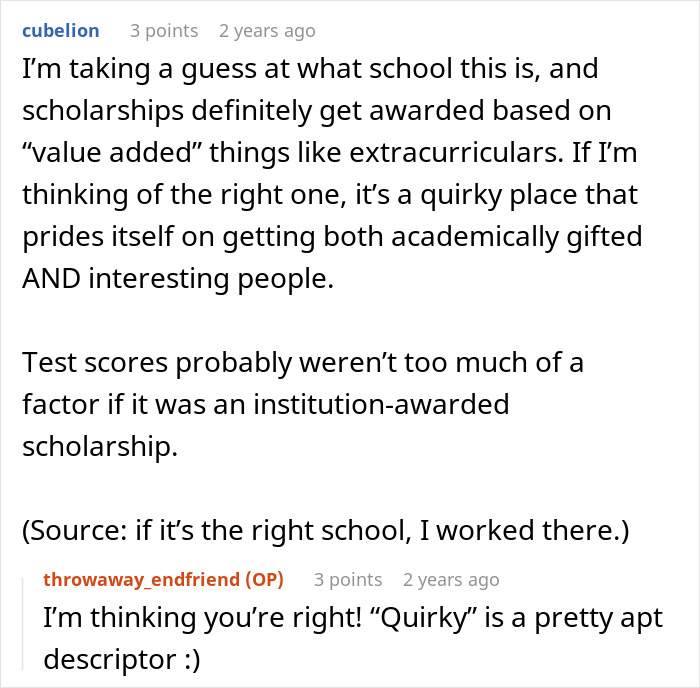Open throwaway_endfriend's user profile

point(140,580)
